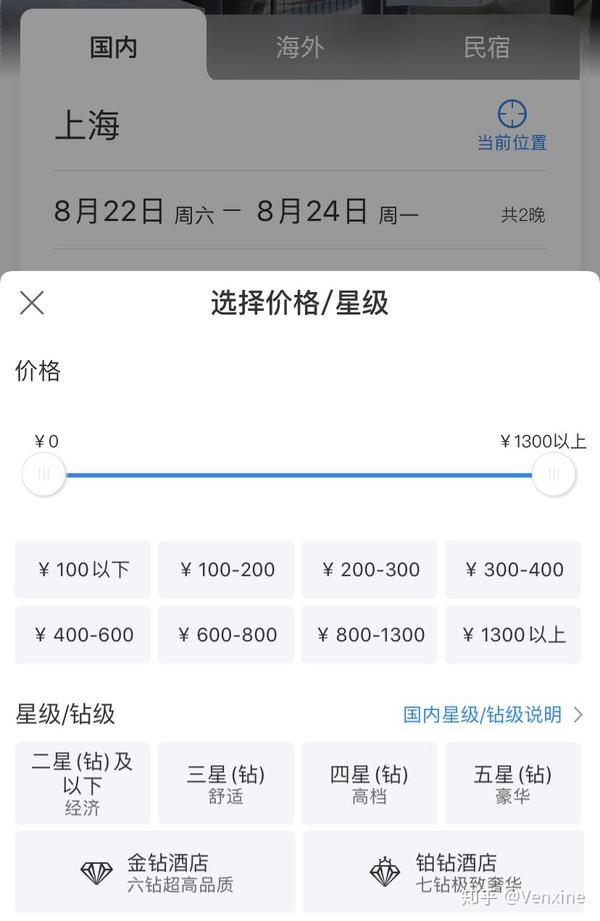600x921 pixels.
Task: Choose the ¥1300以上 price chip
Action: pyautogui.click(x=513, y=635)
